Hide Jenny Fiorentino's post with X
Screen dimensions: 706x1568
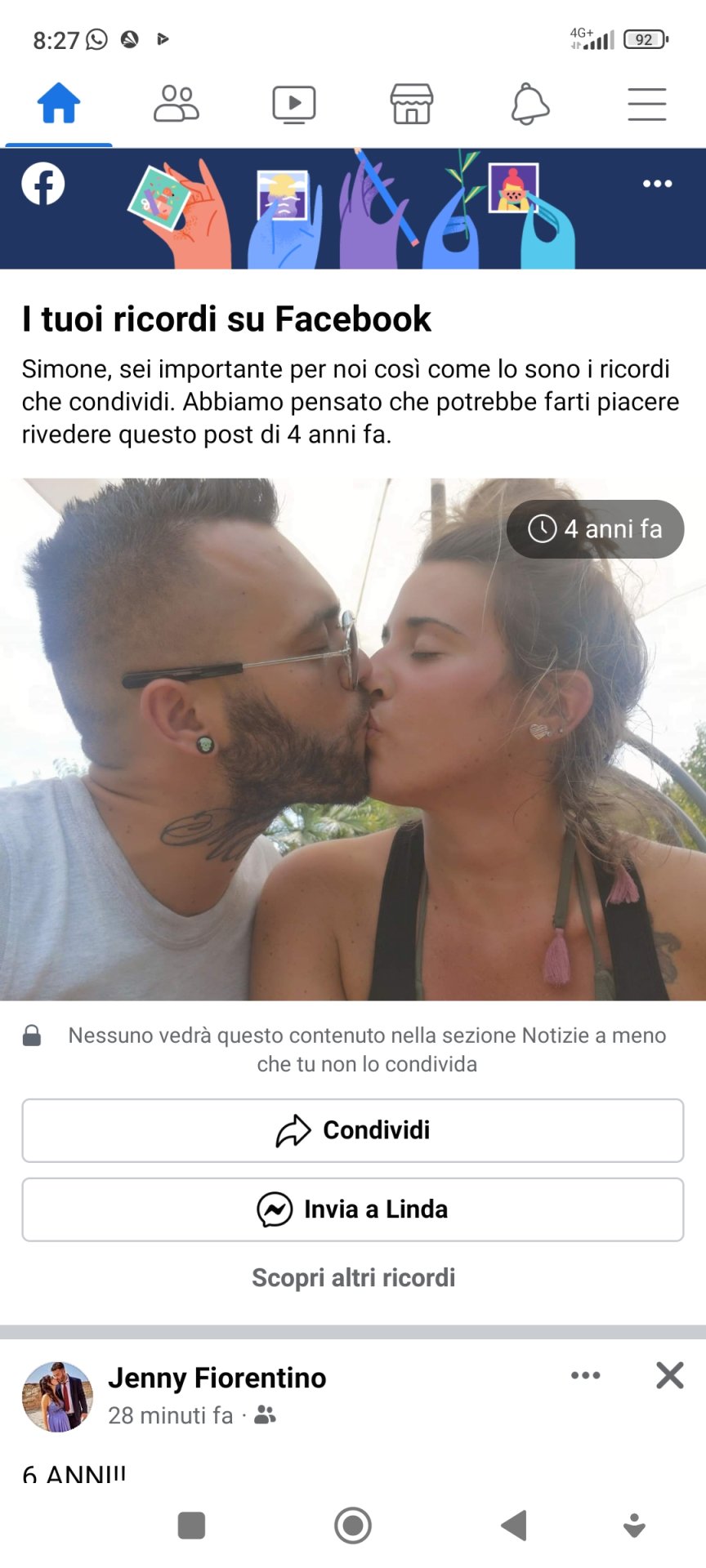click(669, 1375)
